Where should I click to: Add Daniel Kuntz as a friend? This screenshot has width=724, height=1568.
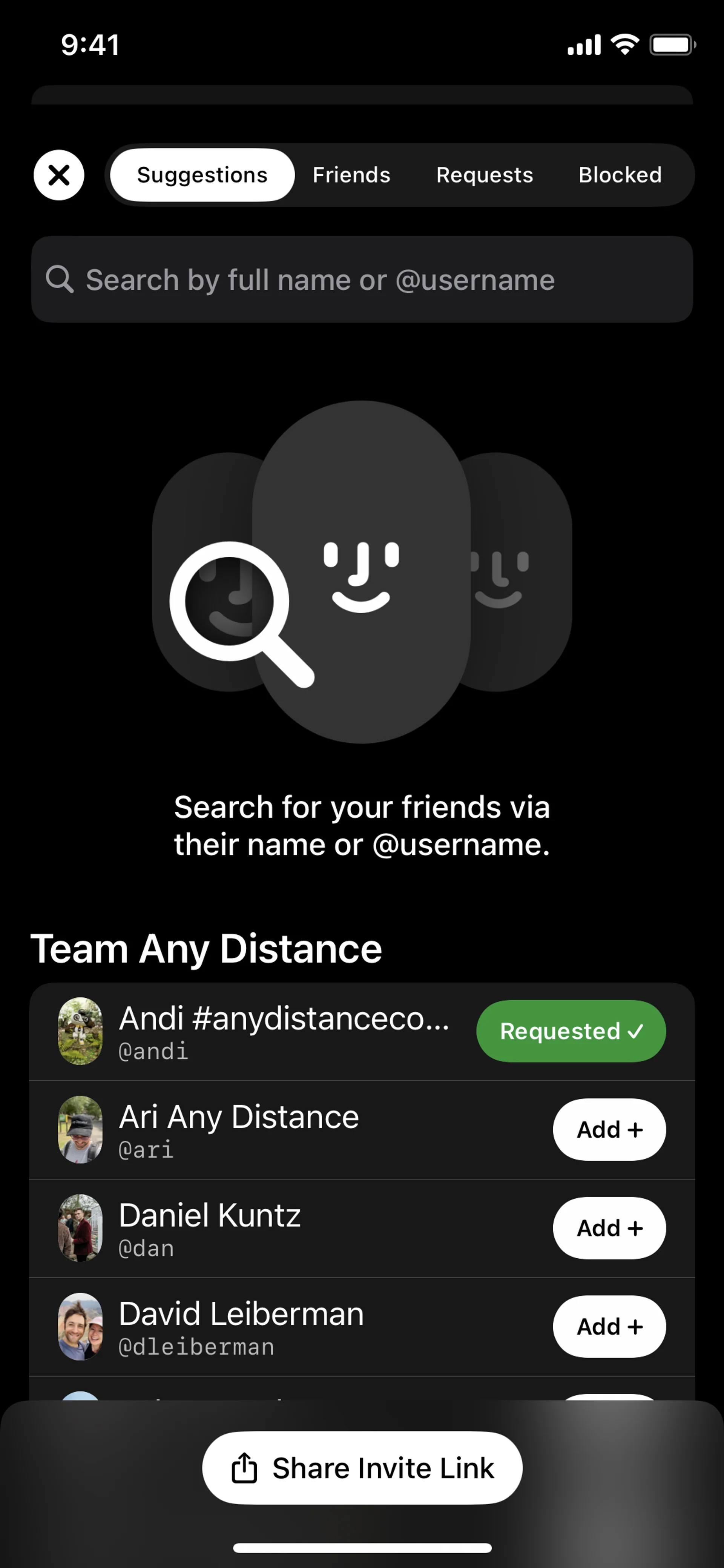click(609, 1229)
